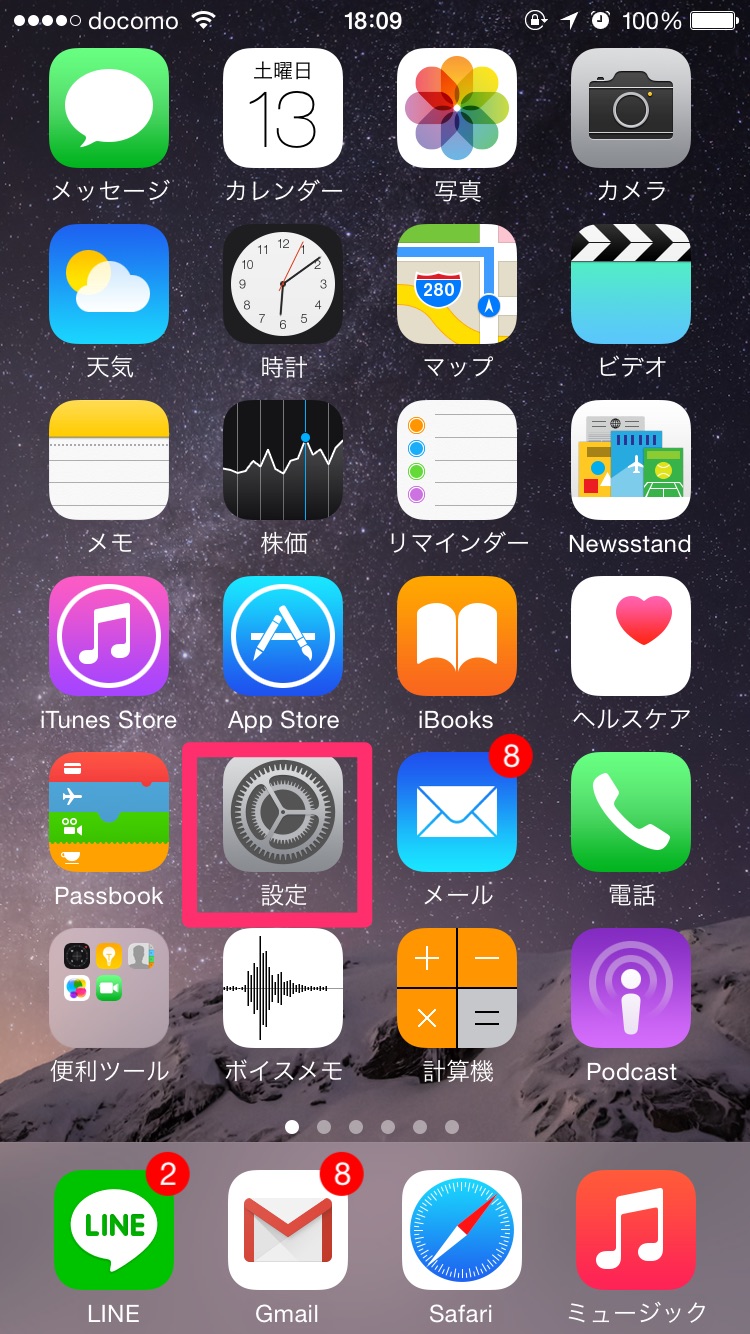This screenshot has height=1334, width=750.
Task: Launch the カメラ camera app
Action: [631, 108]
